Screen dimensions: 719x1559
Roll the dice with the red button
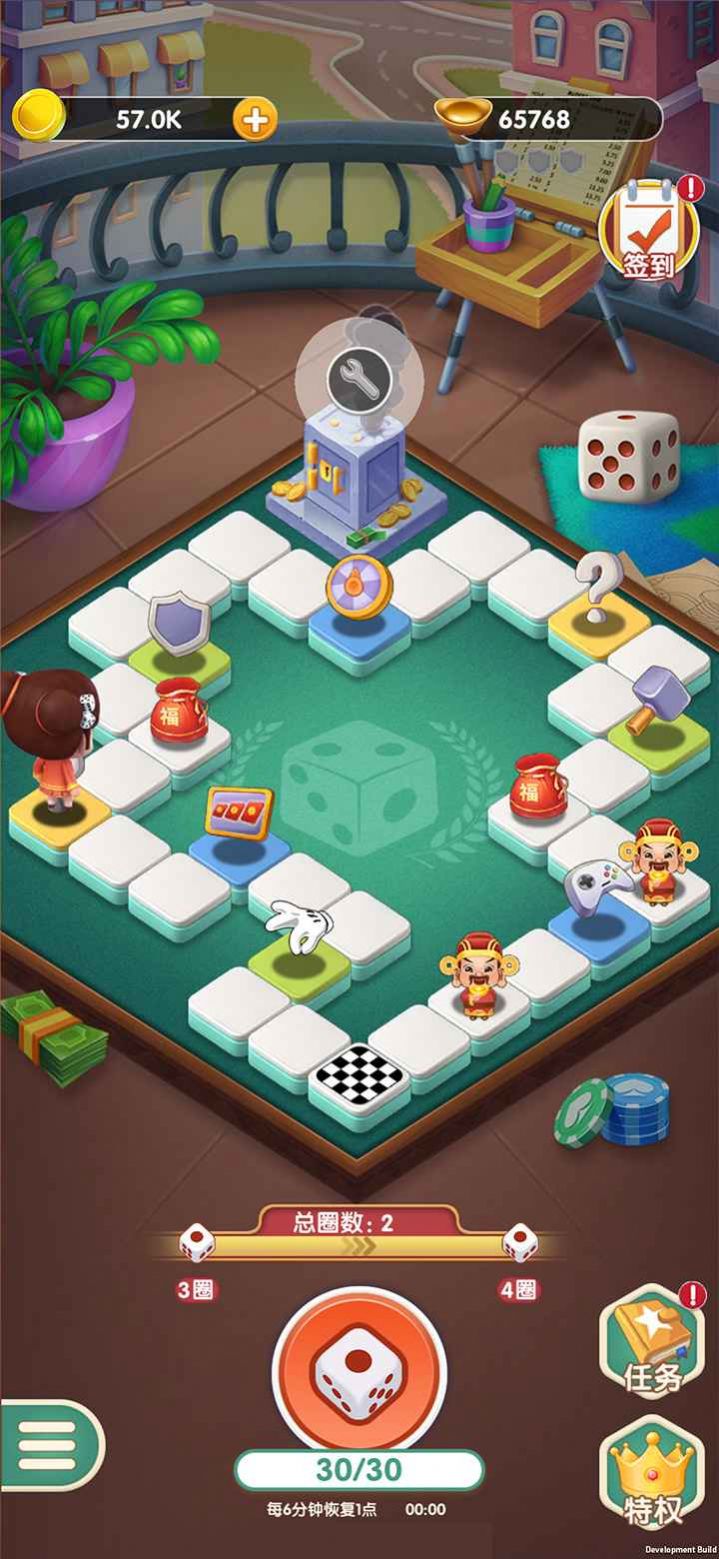[x=359, y=1372]
